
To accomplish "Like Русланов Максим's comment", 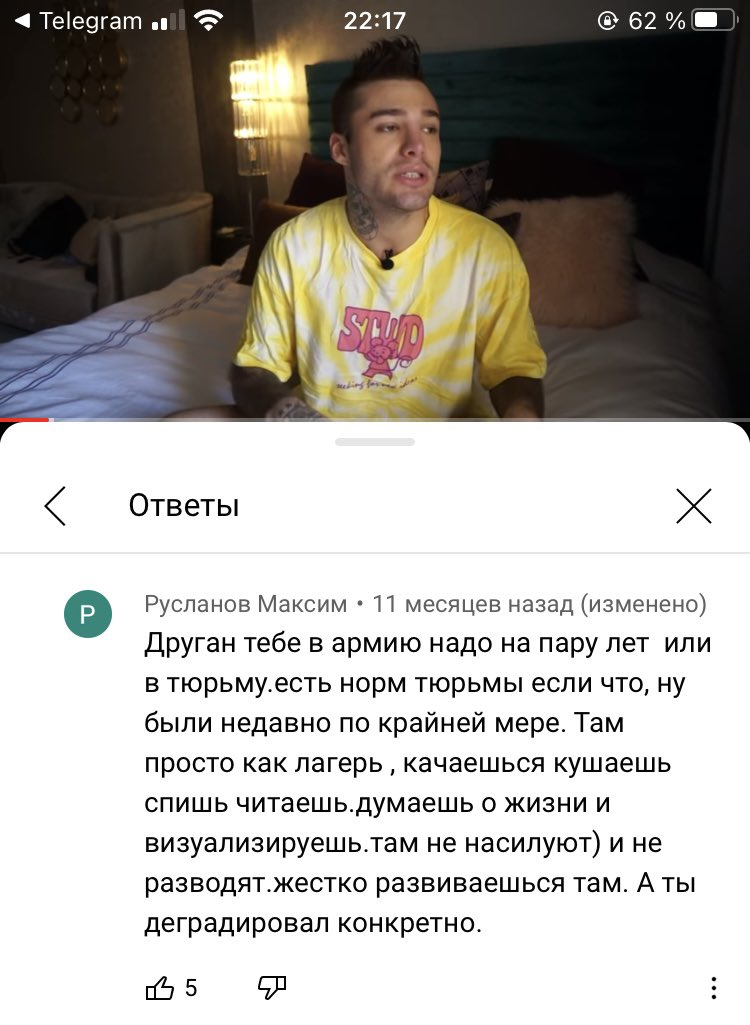I will tap(160, 988).
